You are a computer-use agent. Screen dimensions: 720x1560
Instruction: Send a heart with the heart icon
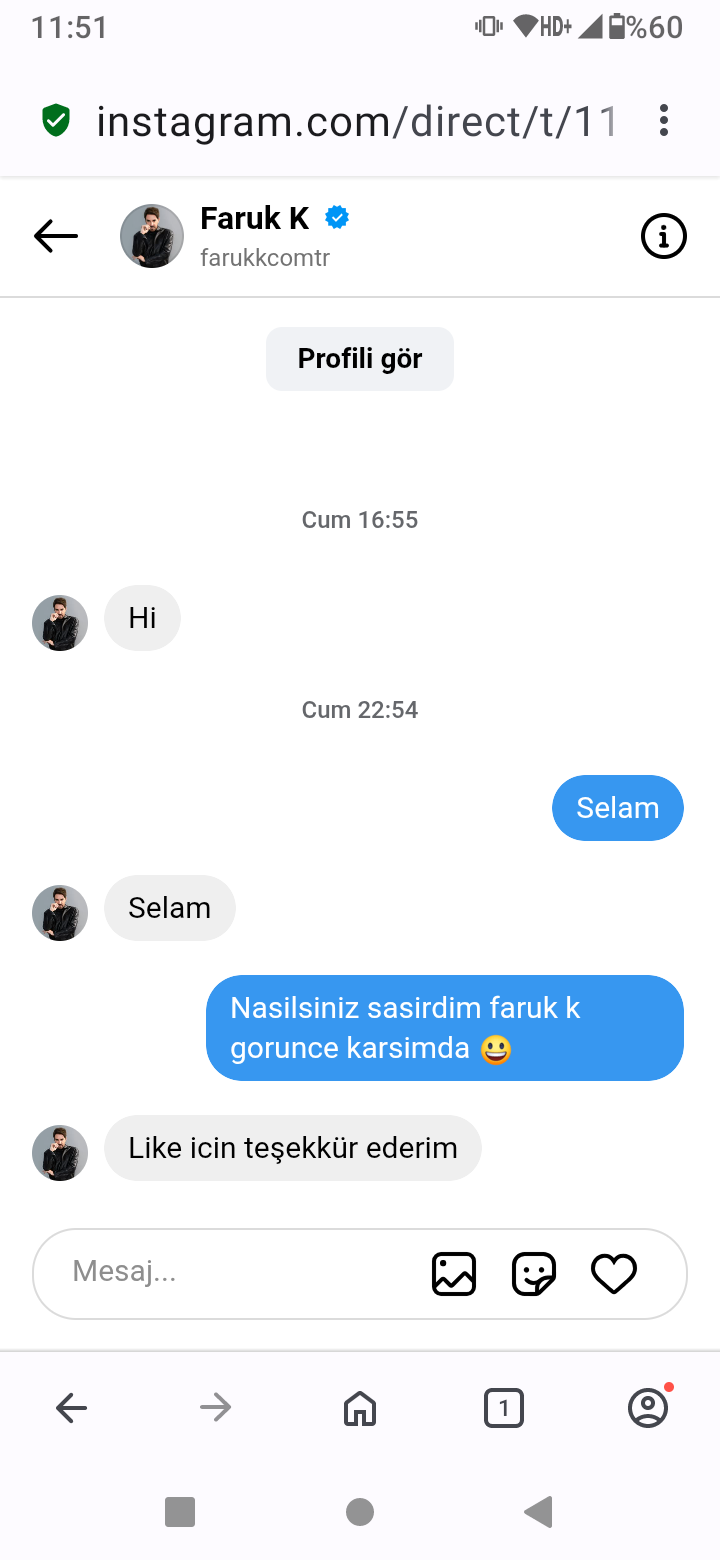[x=614, y=1274]
